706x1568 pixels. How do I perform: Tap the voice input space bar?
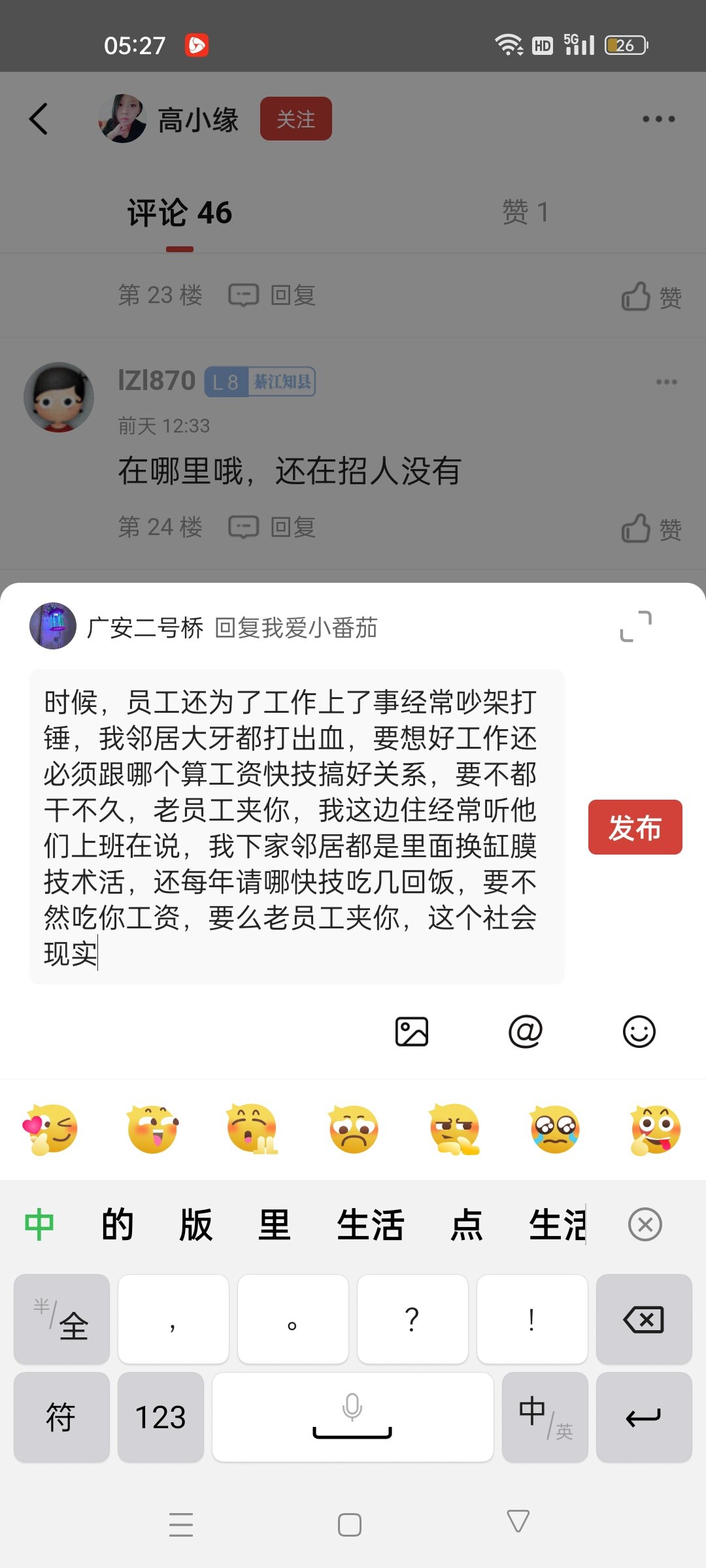coord(352,1418)
